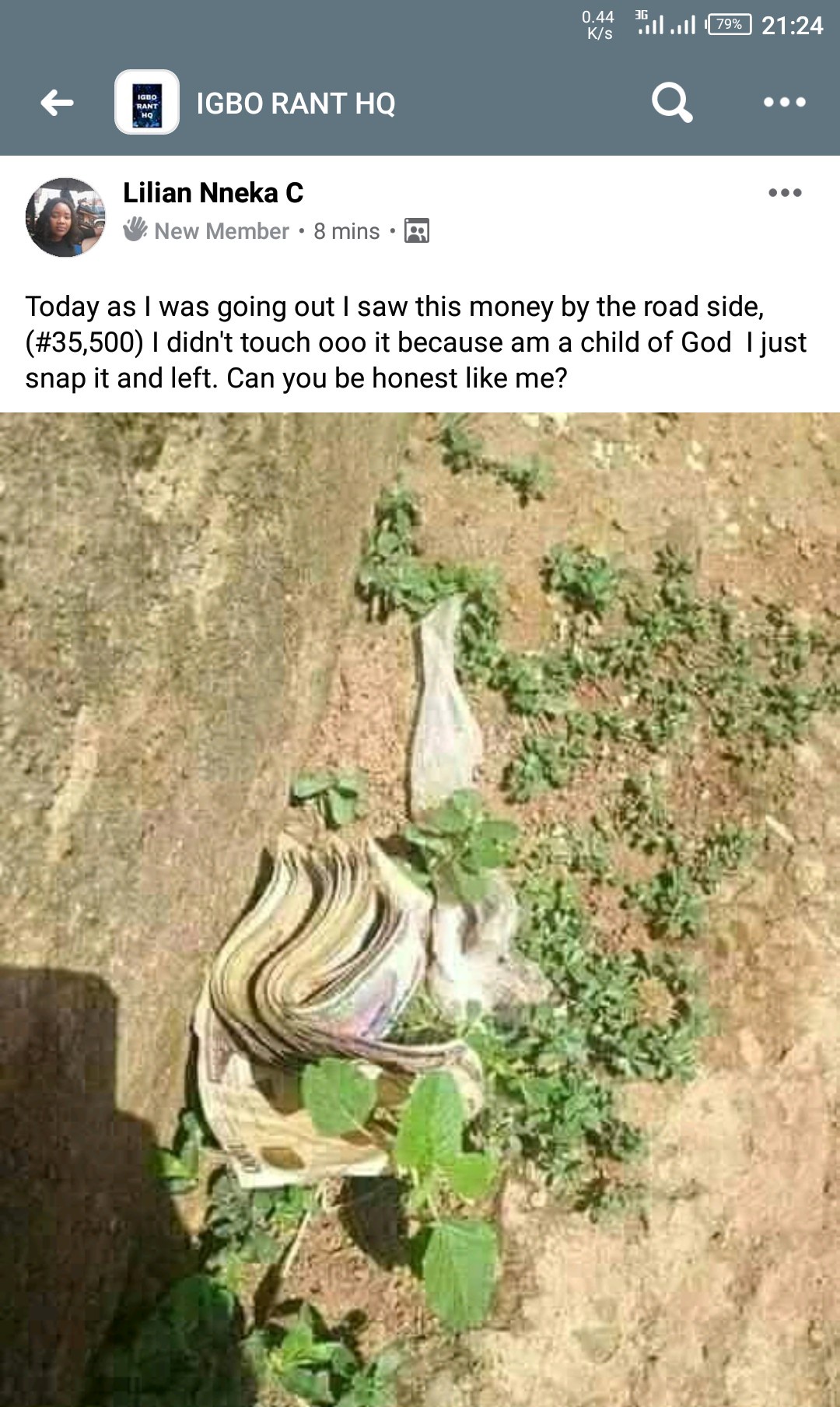Open the IGBO RANT HQ group title

pyautogui.click(x=296, y=104)
